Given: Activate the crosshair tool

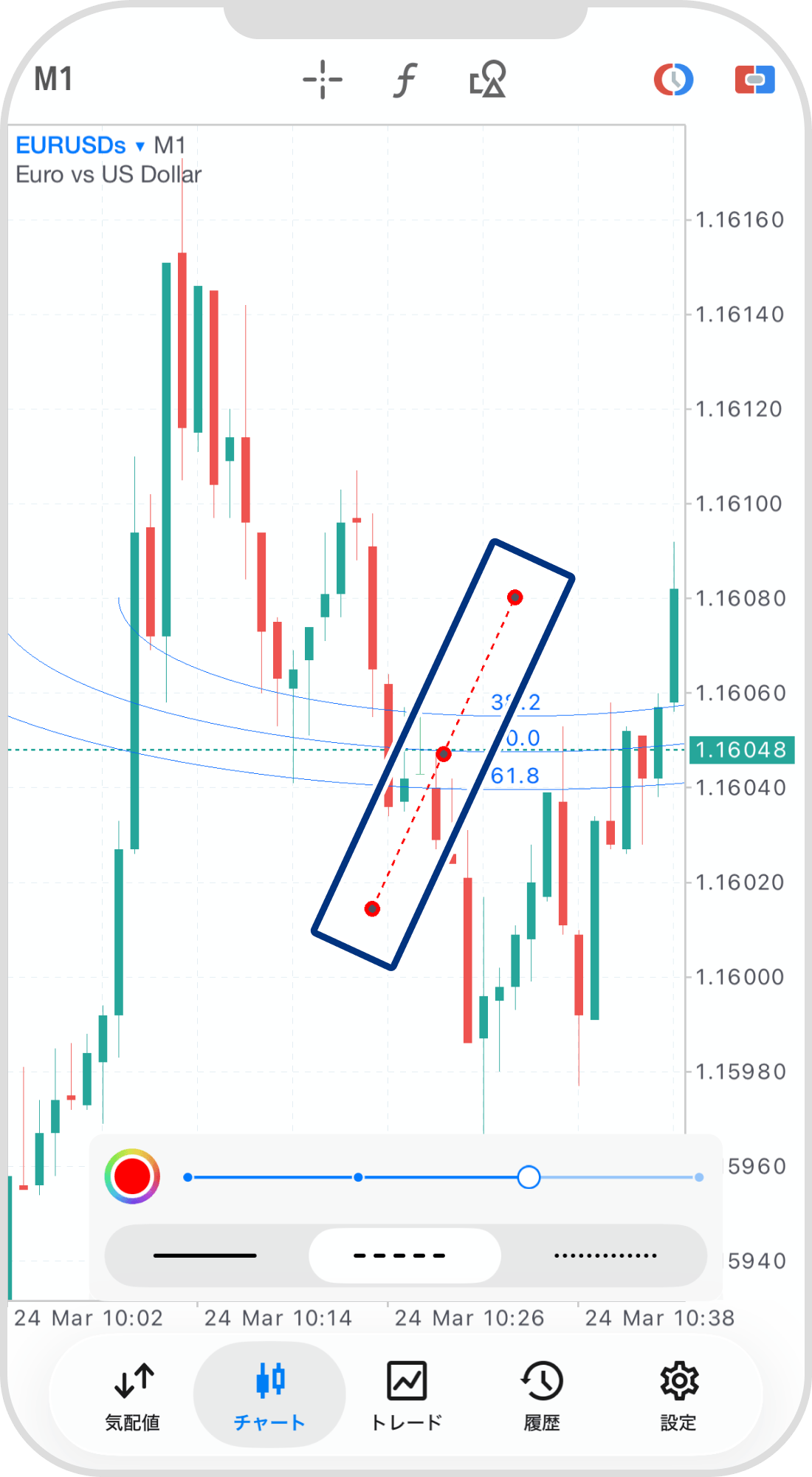Looking at the screenshot, I should [323, 79].
